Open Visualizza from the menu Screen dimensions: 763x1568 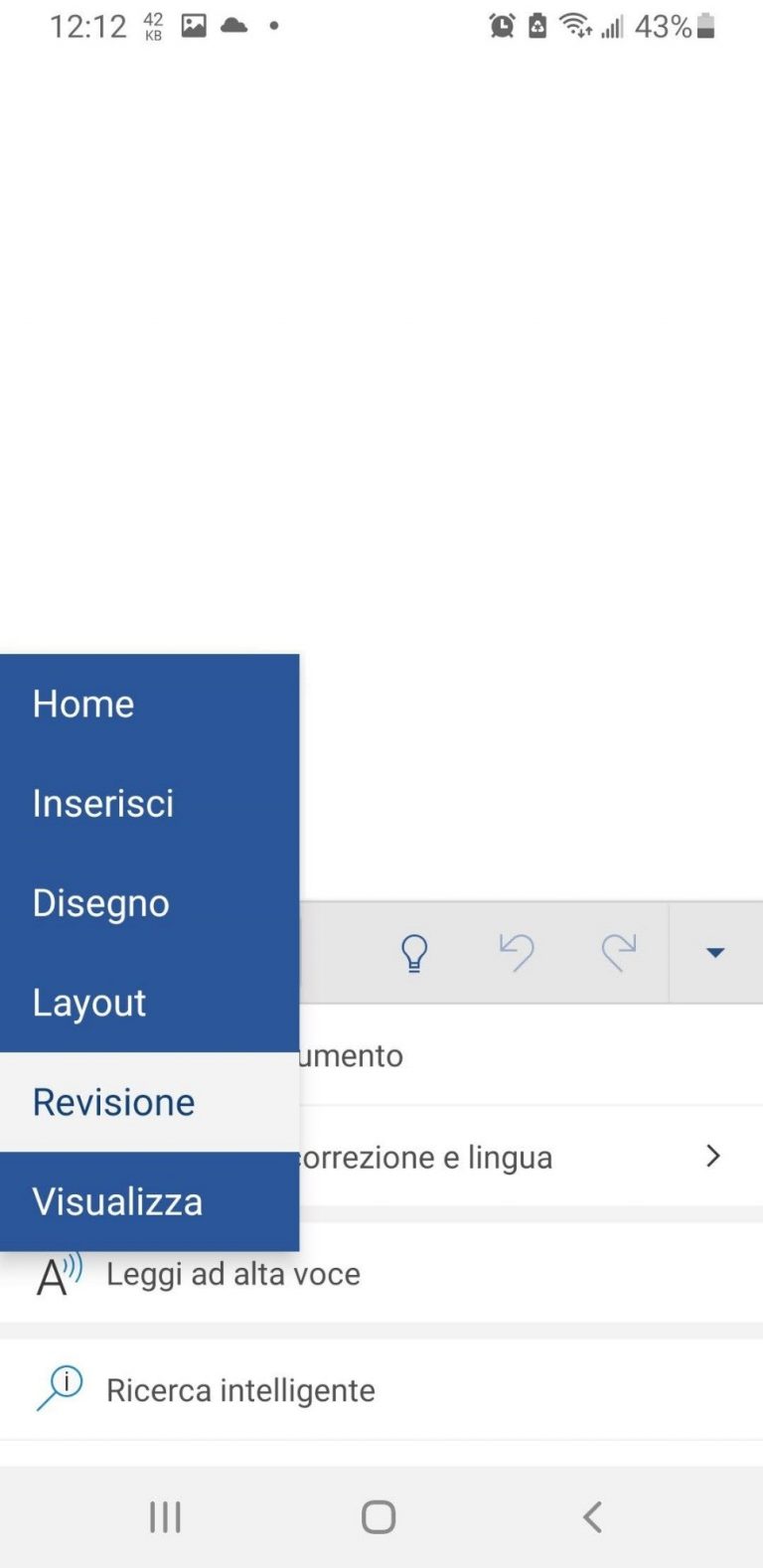116,1201
